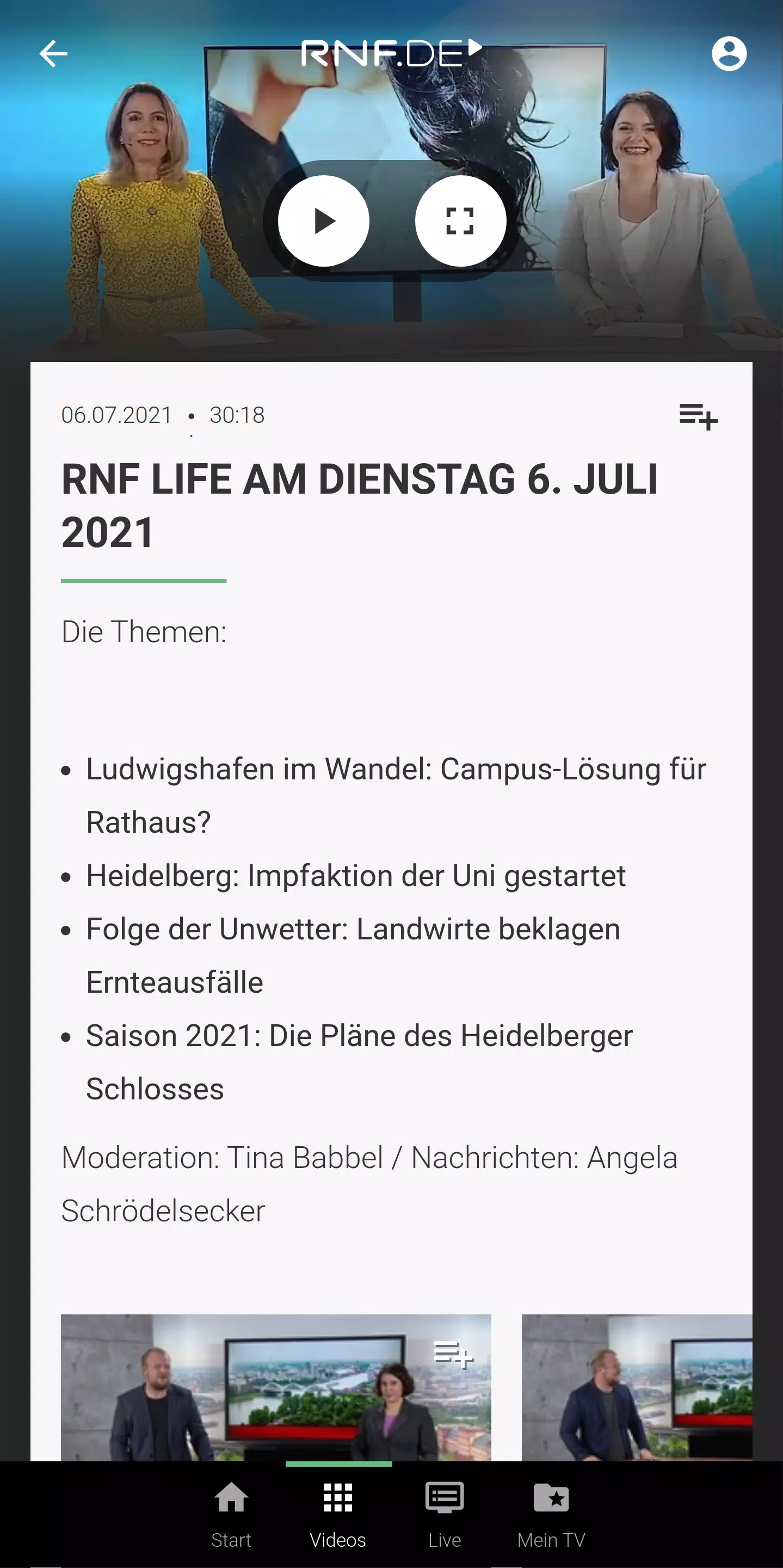Switch to the Start tab
783x1568 pixels.
click(x=231, y=1515)
